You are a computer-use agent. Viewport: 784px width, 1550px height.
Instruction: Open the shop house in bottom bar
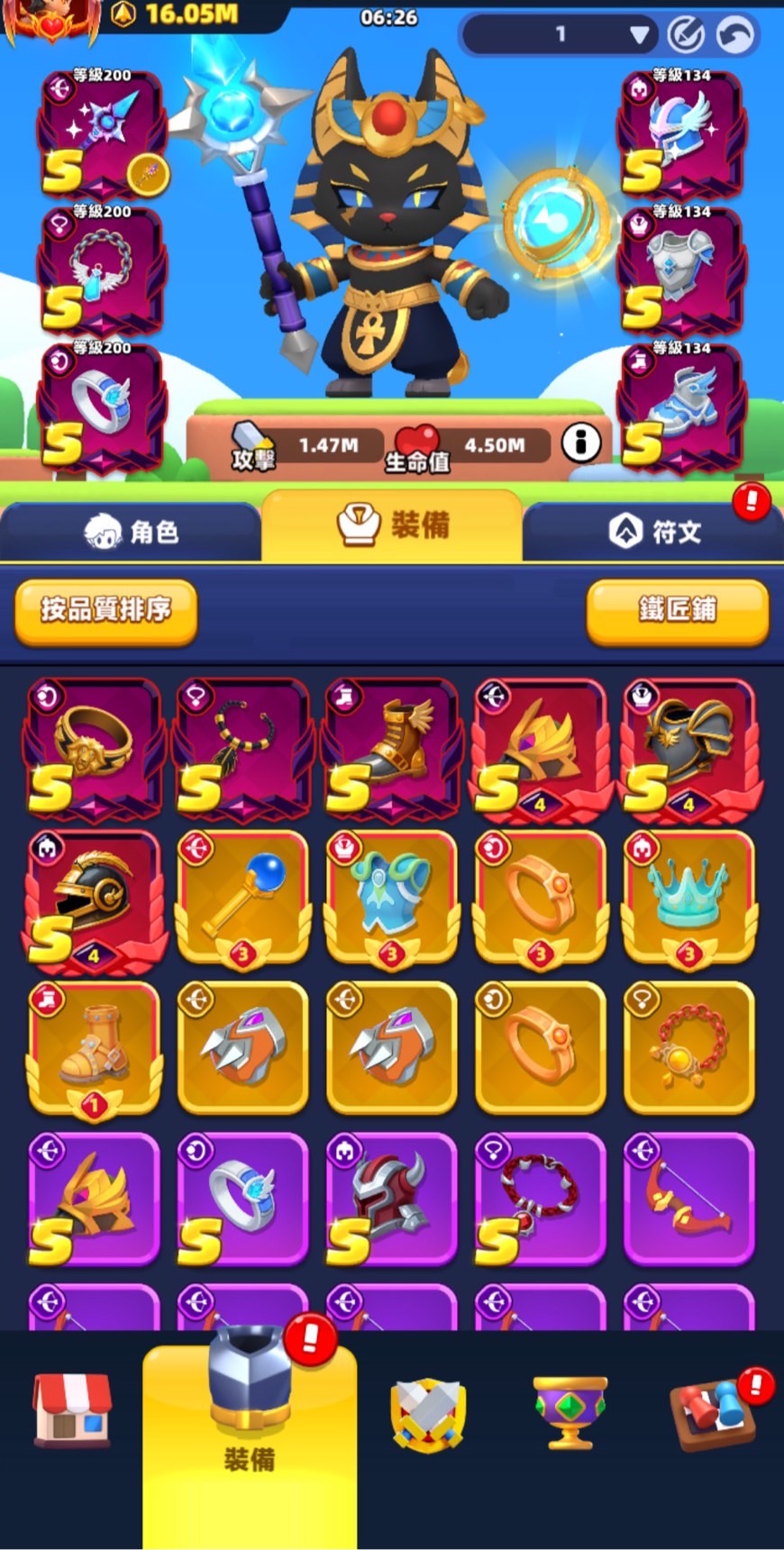point(72,1410)
